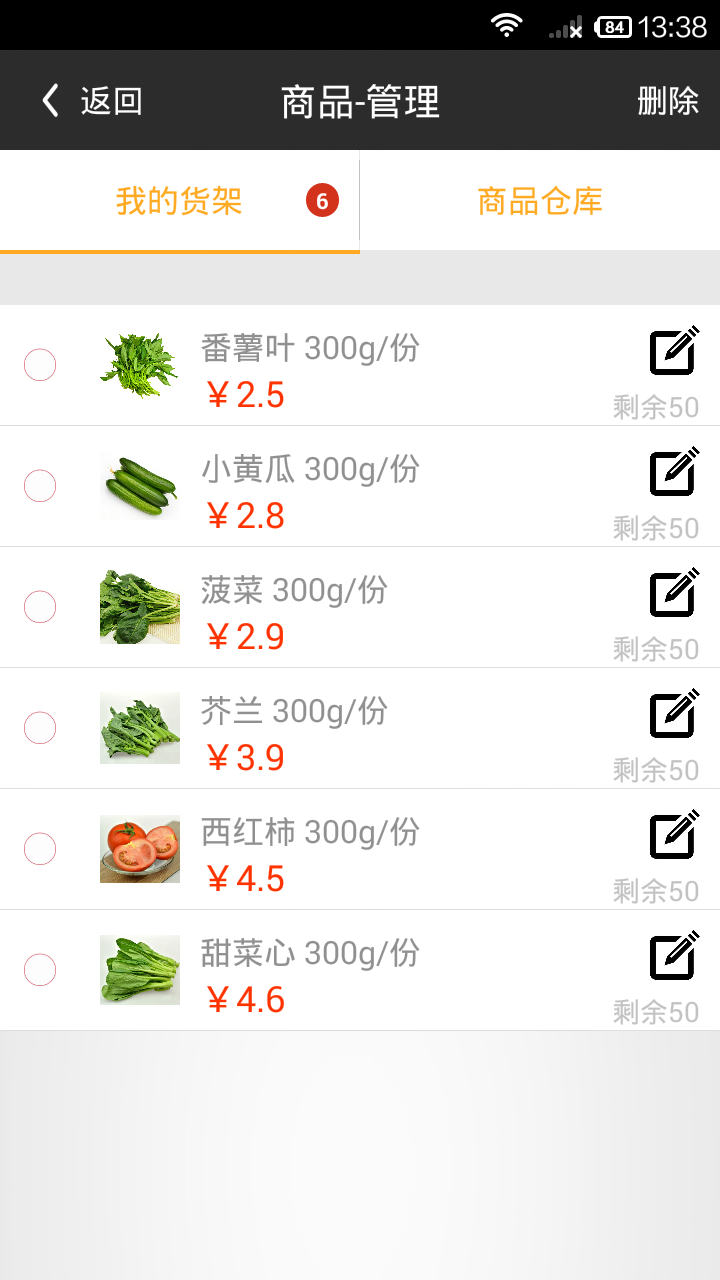Mark 西红柿 as selected
Screen dimensions: 720x1280
click(x=40, y=849)
